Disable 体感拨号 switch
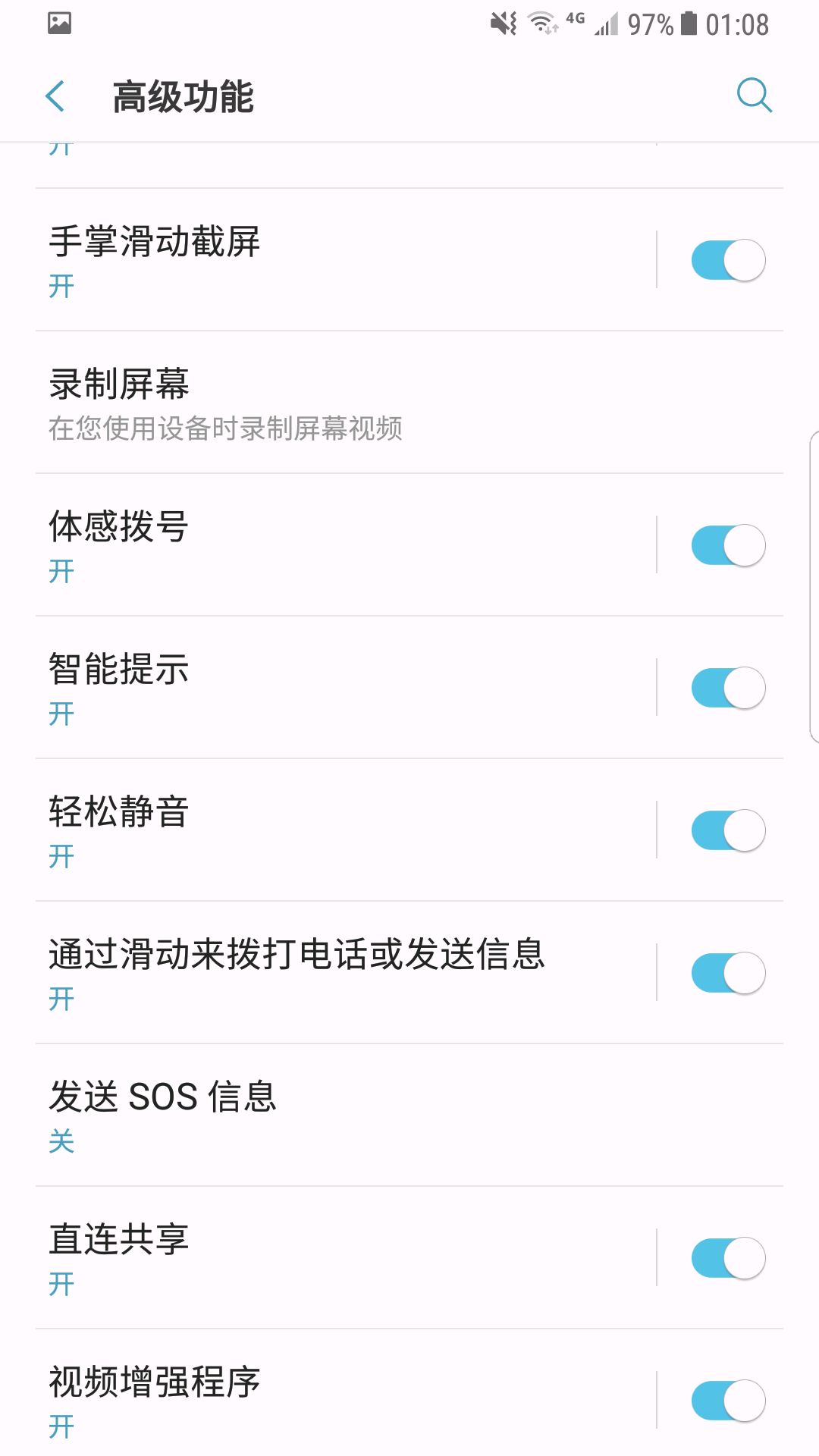The width and height of the screenshot is (819, 1456). [727, 545]
